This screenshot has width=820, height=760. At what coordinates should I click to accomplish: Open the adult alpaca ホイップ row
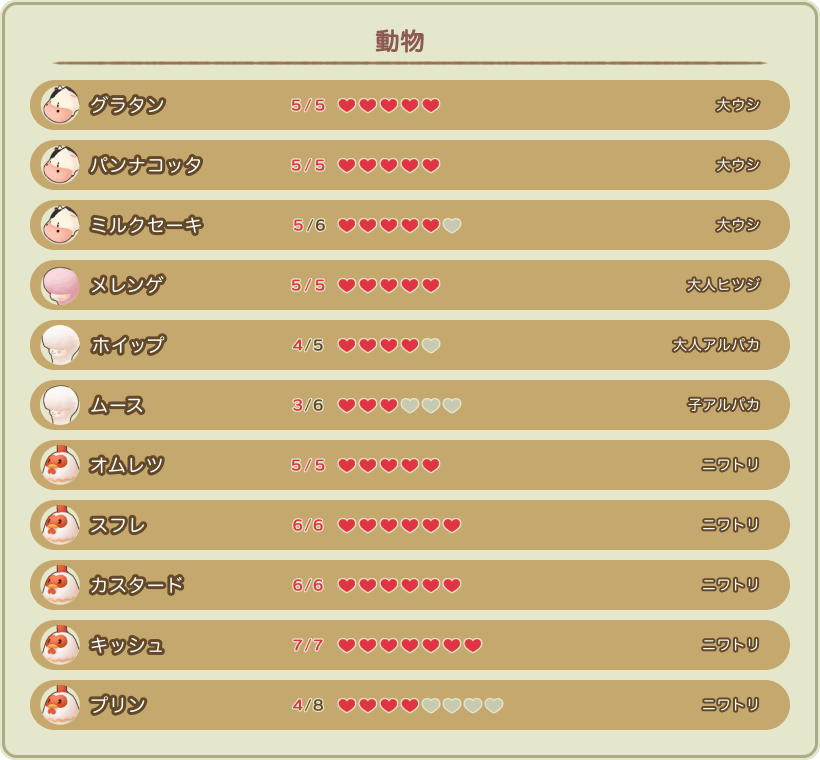(x=410, y=345)
